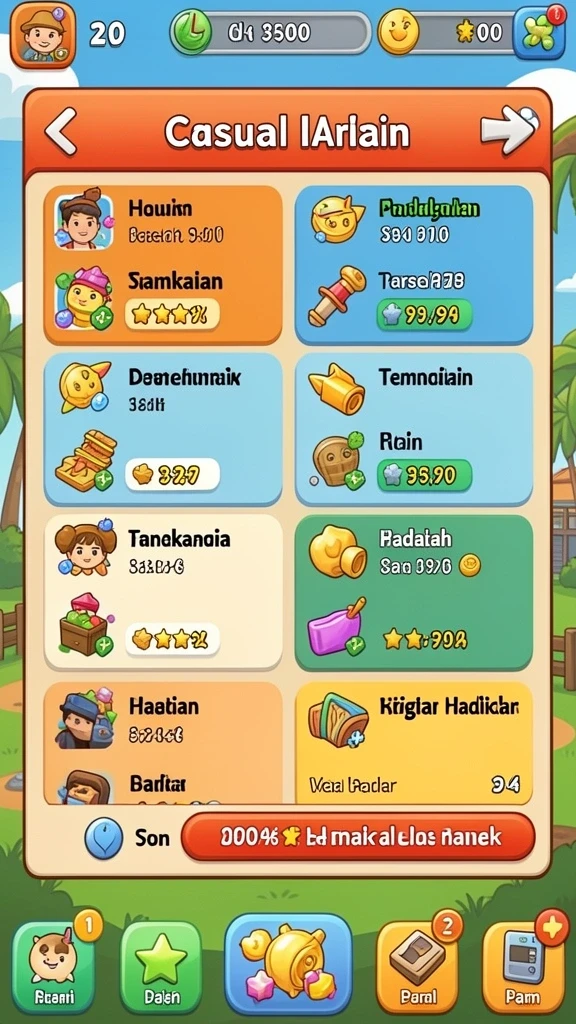Open the Hadatah card
Screen dimensions: 576x1024
pyautogui.click(x=414, y=592)
